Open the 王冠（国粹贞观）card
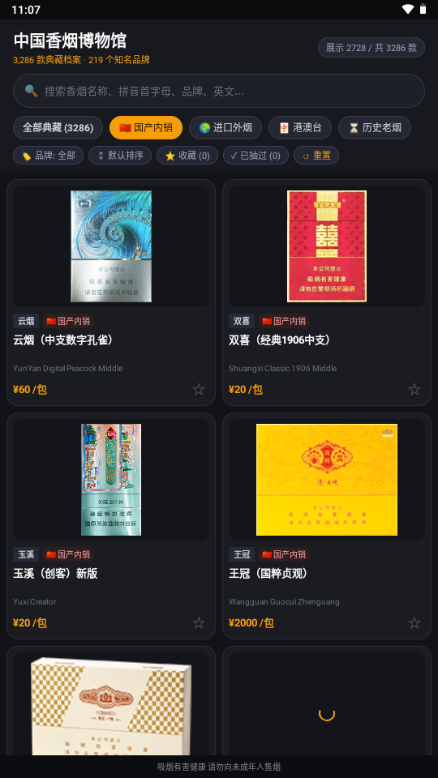Image resolution: width=438 pixels, height=778 pixels. 327,526
